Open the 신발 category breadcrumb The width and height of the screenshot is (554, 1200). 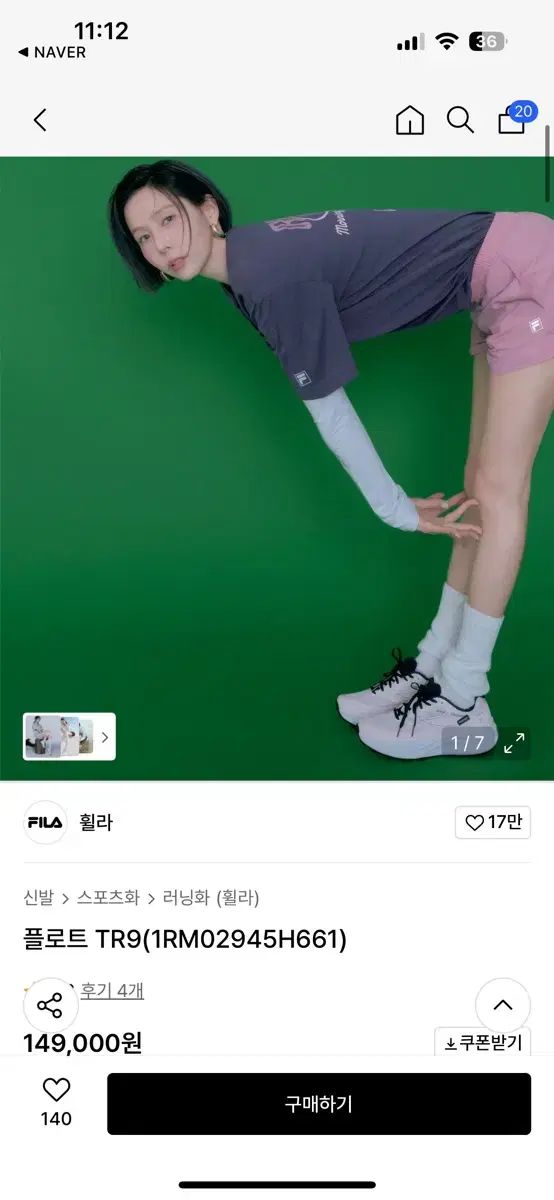[38, 897]
